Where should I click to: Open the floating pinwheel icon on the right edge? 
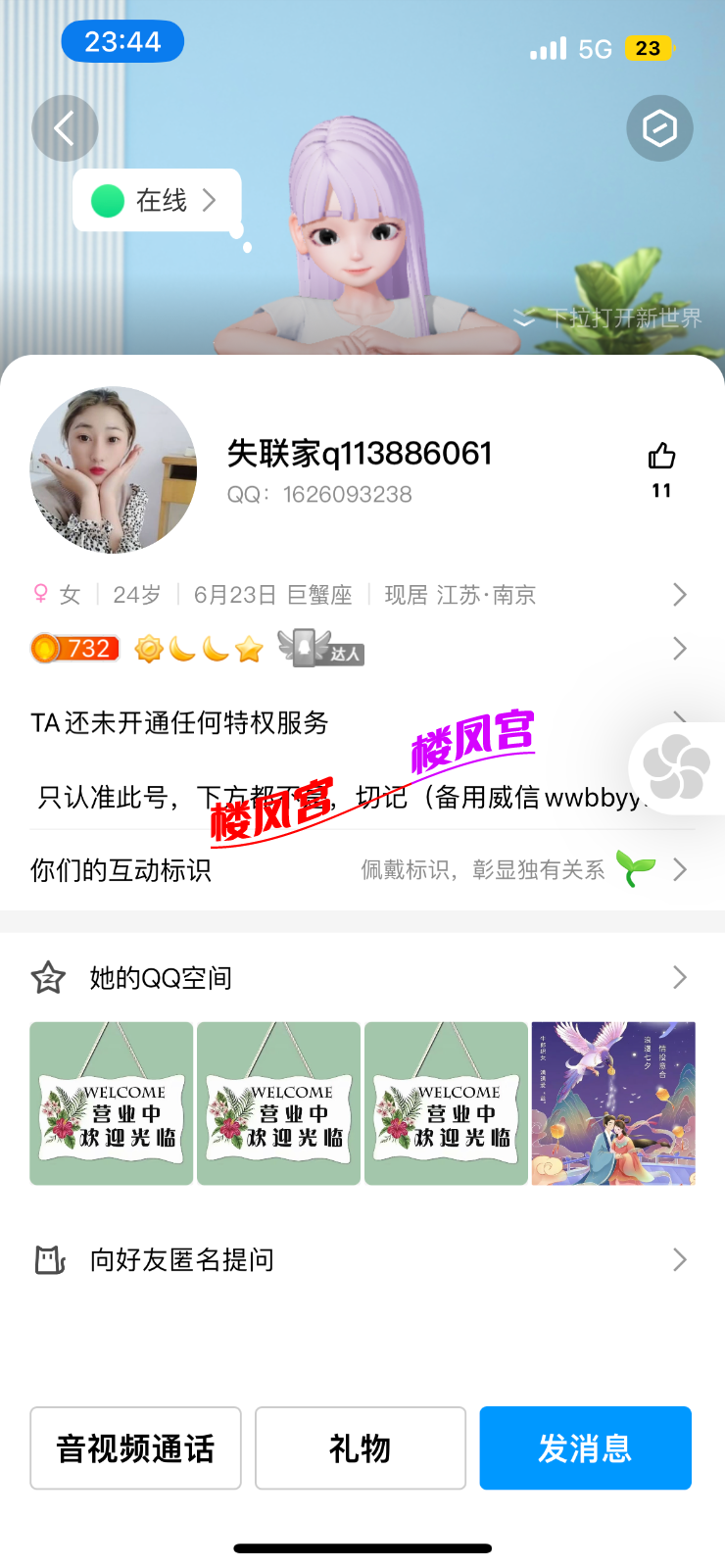pyautogui.click(x=676, y=767)
